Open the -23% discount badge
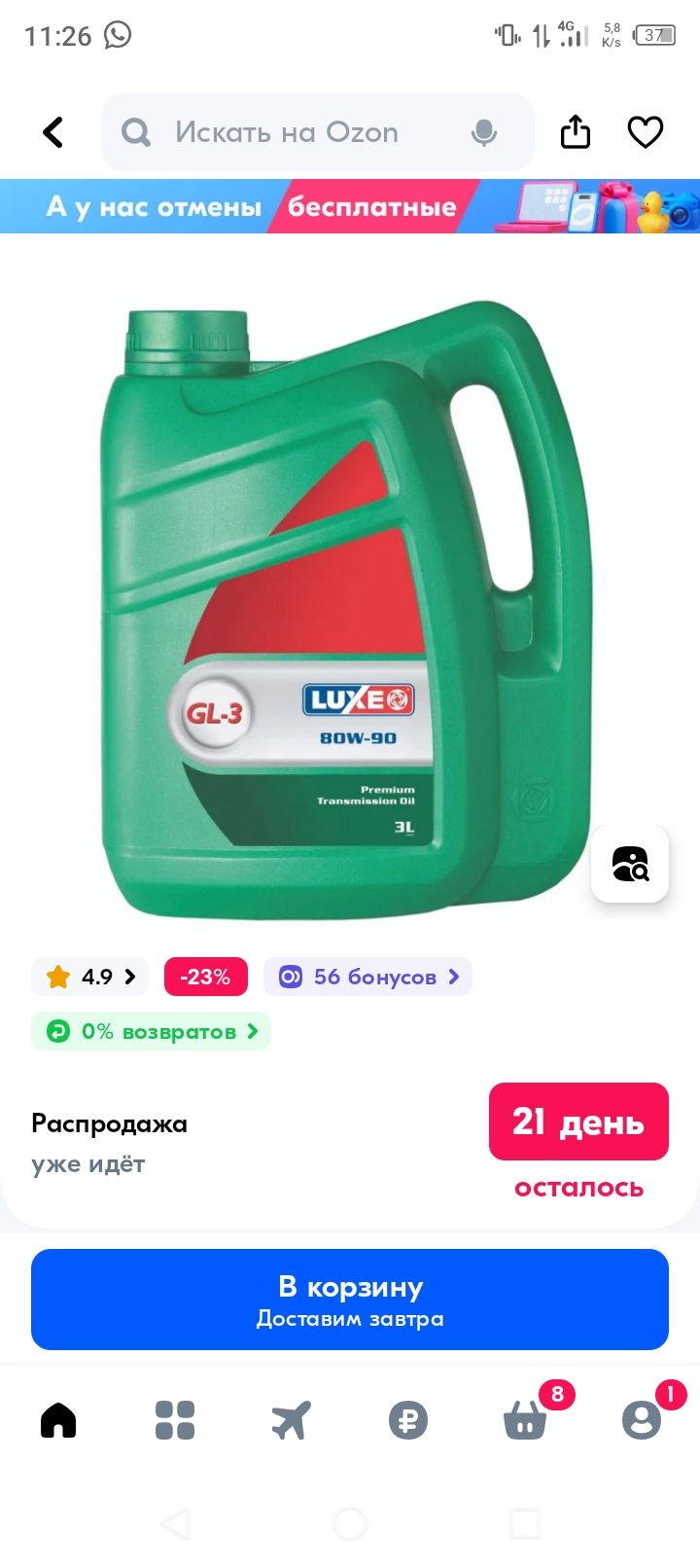Screen dimensions: 700x1568 (x=206, y=977)
